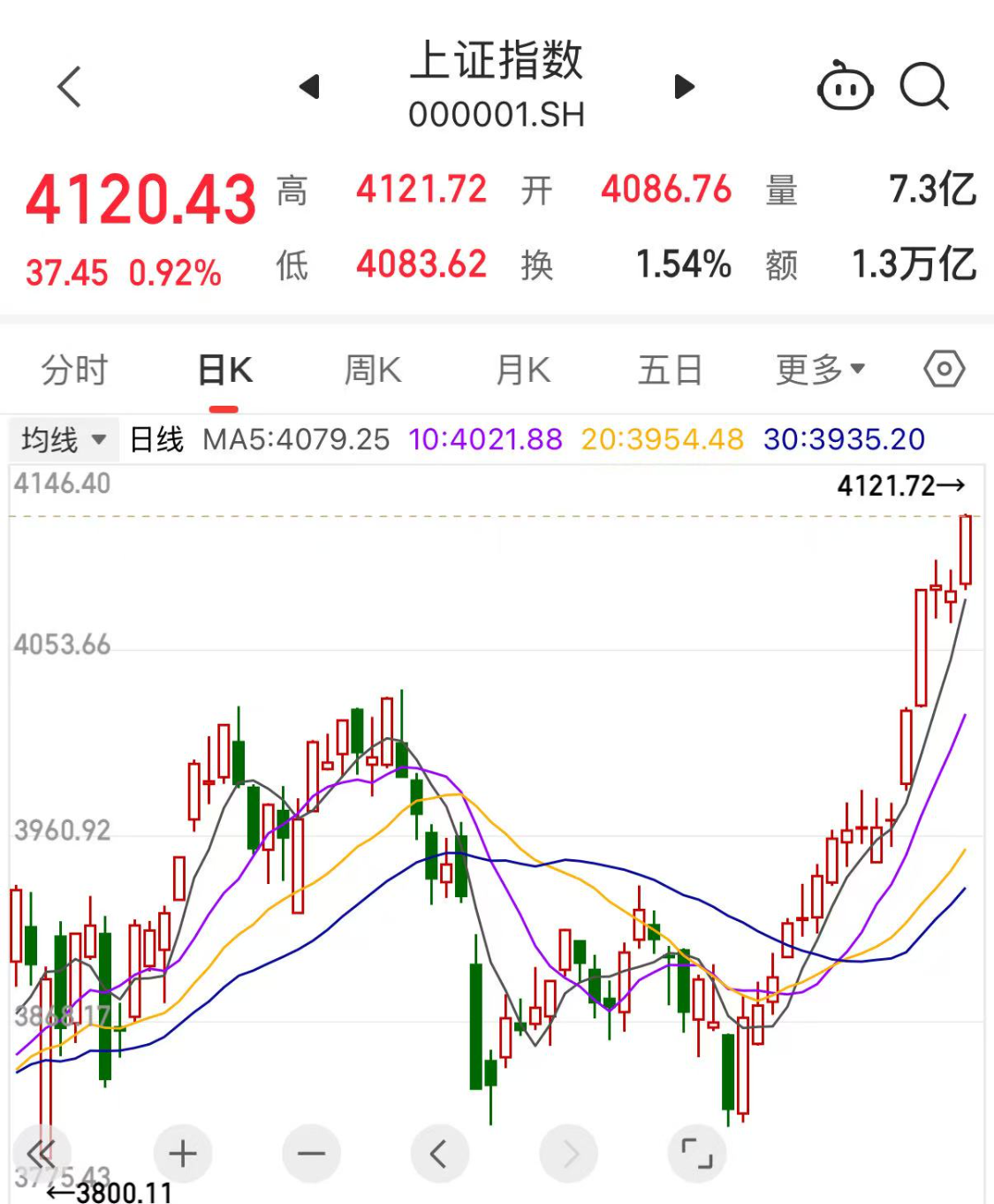This screenshot has height=1204, width=994.
Task: Switch to the 分时 chart tab
Action: [74, 370]
